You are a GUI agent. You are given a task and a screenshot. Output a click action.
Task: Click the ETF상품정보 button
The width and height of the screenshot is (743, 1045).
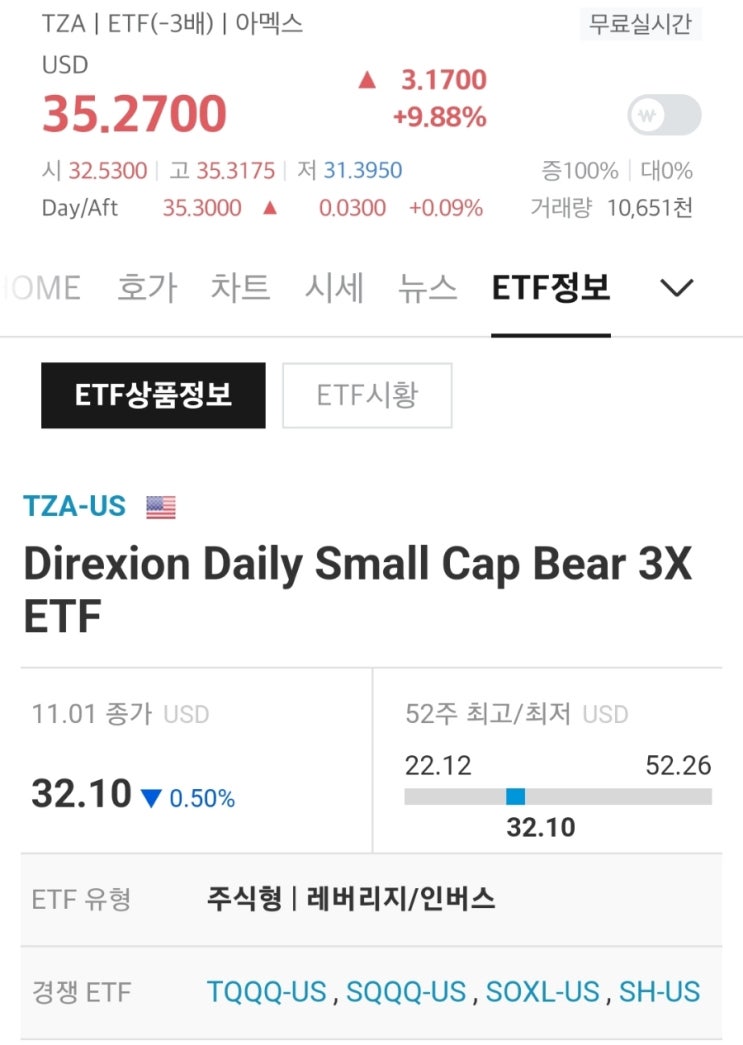pos(152,395)
